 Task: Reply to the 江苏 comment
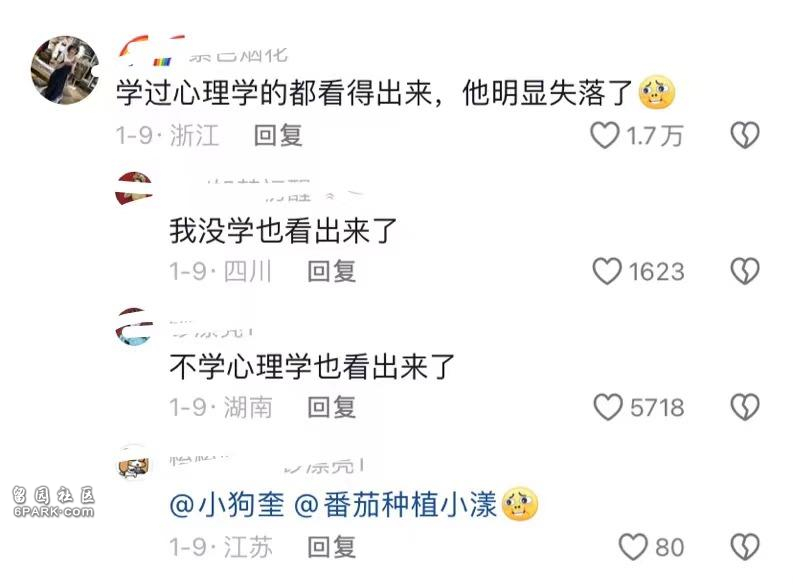pyautogui.click(x=332, y=547)
